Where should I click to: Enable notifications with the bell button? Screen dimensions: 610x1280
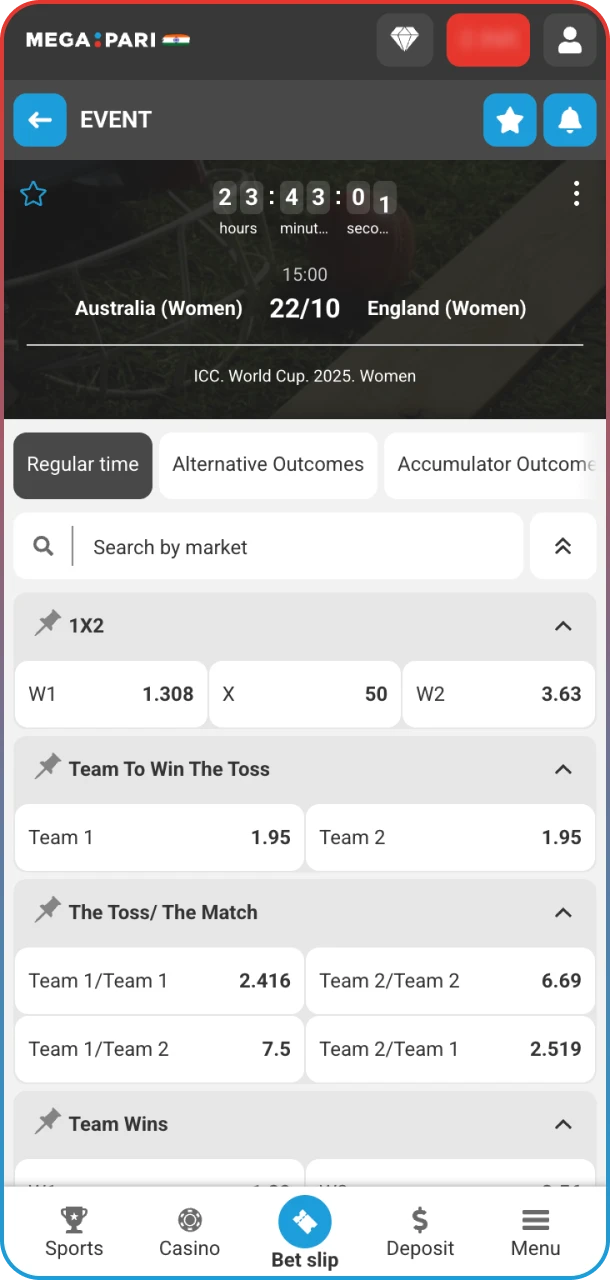[x=570, y=120]
